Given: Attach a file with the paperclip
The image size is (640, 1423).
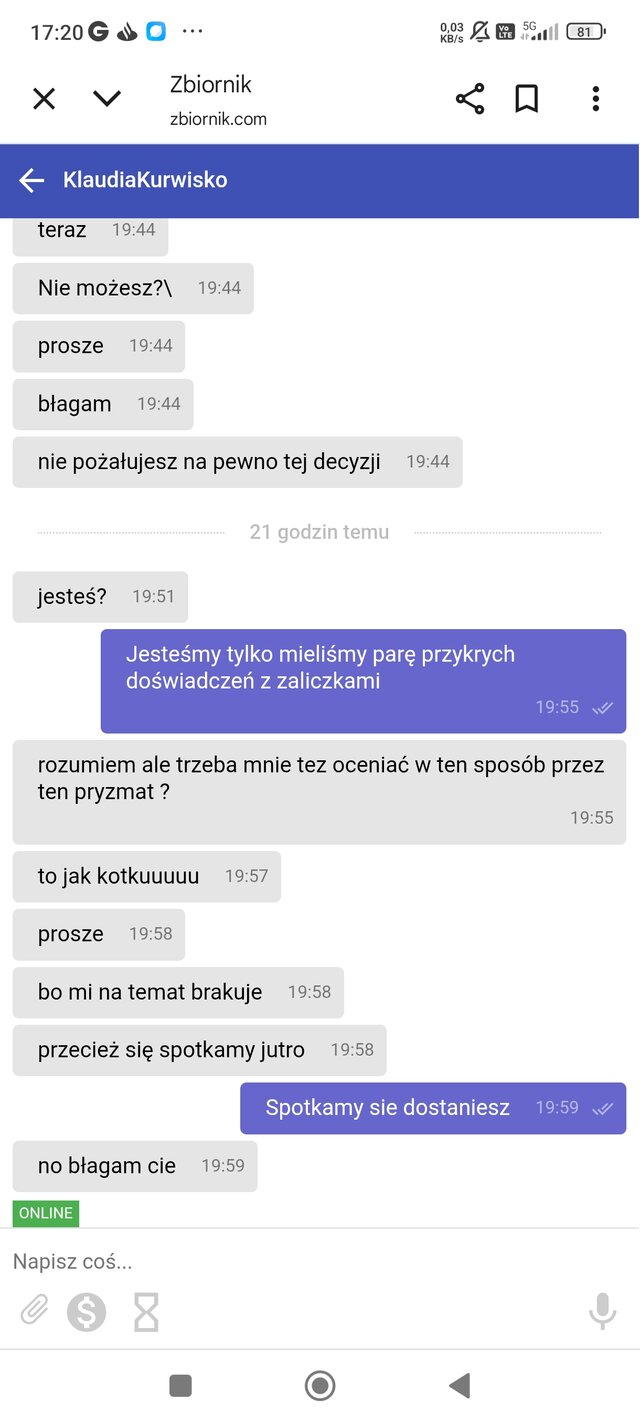Looking at the screenshot, I should coord(35,1311).
